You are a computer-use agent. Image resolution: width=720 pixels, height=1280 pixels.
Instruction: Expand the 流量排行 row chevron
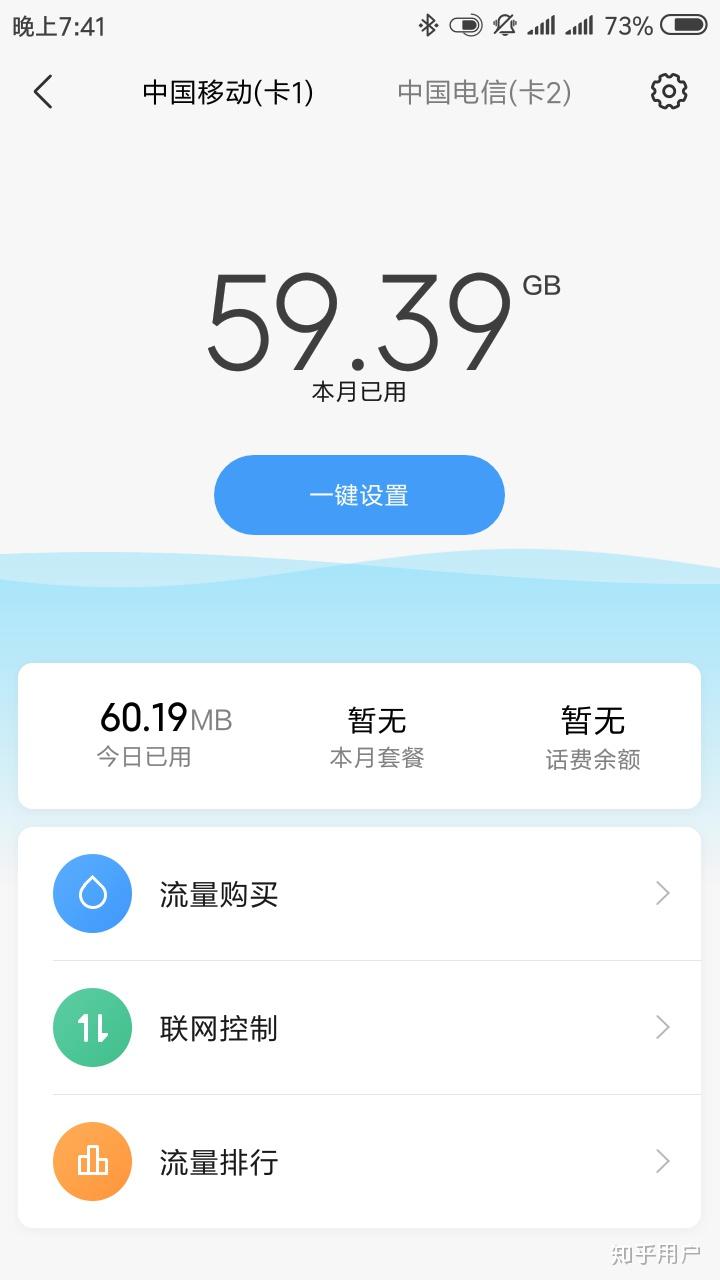coord(661,1162)
